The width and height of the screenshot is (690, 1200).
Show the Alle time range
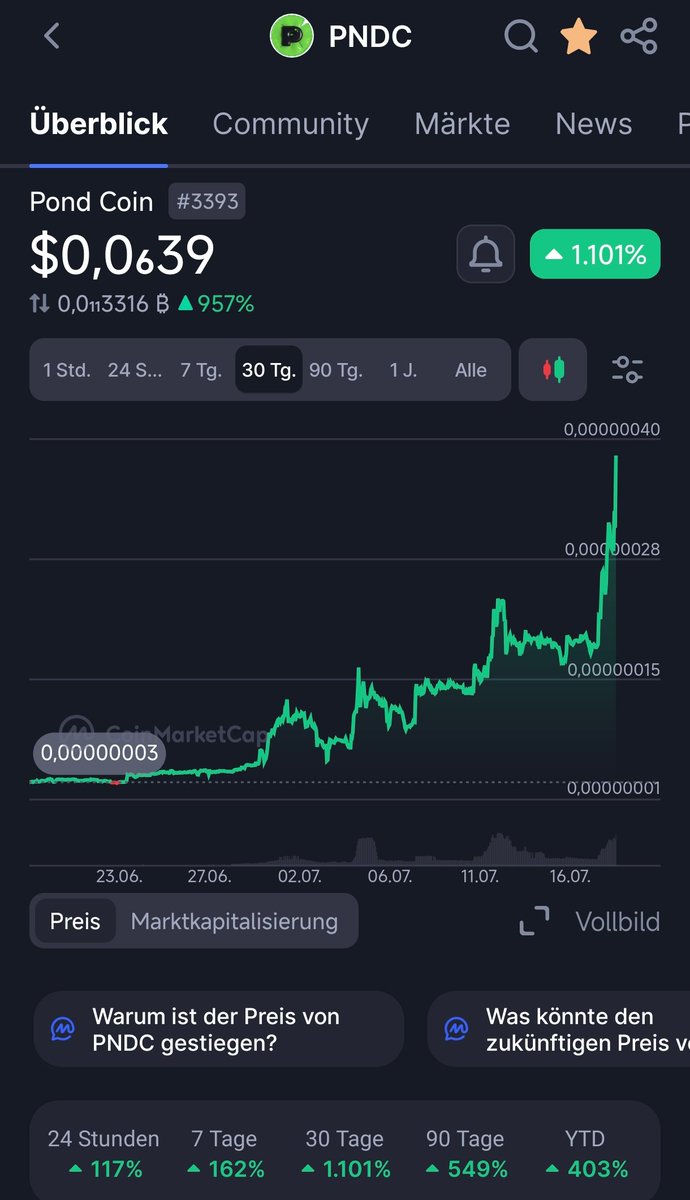(471, 370)
